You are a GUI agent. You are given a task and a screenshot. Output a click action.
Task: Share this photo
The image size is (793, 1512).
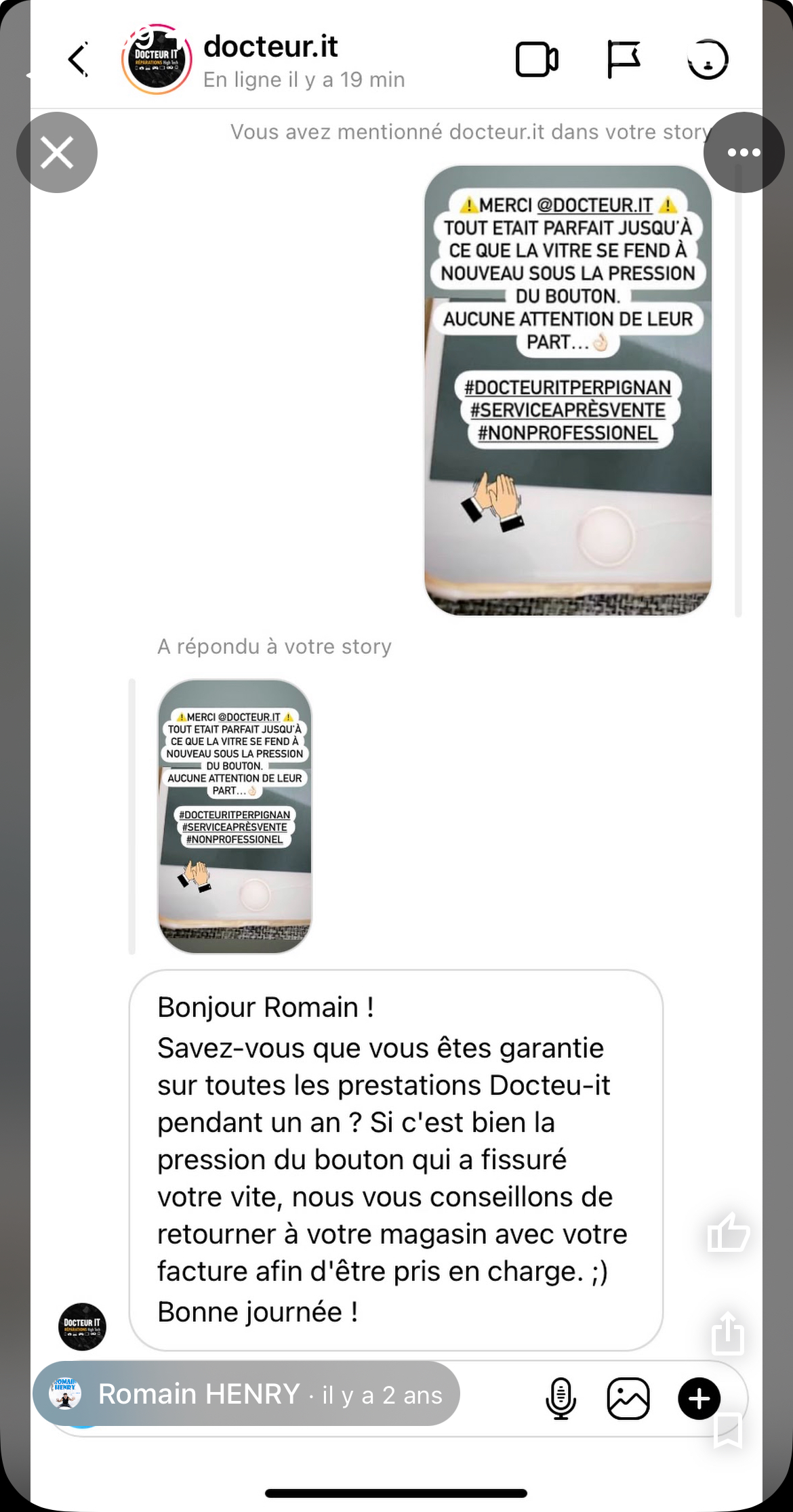point(728,1333)
